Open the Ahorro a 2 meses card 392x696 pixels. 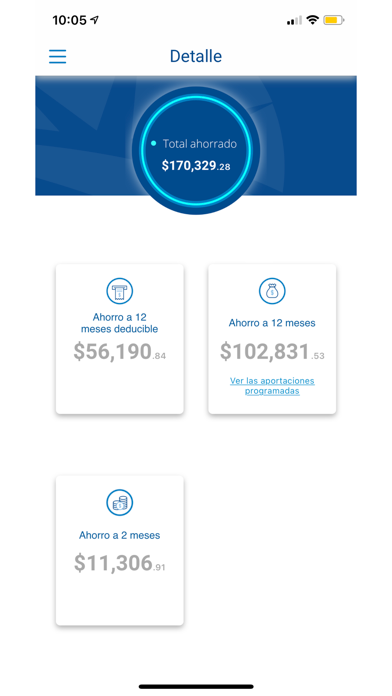click(119, 550)
